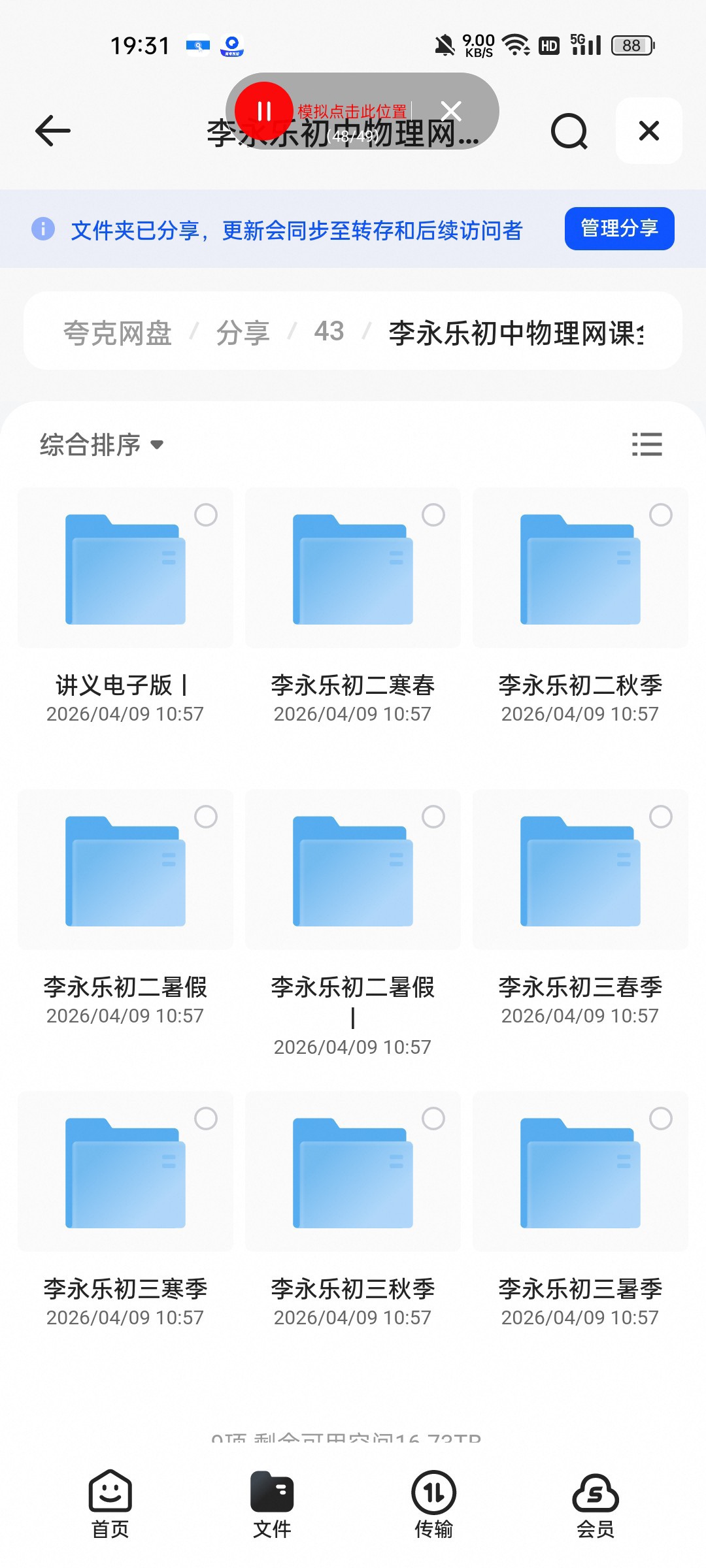
Task: Open the 会员 tab
Action: click(595, 1504)
